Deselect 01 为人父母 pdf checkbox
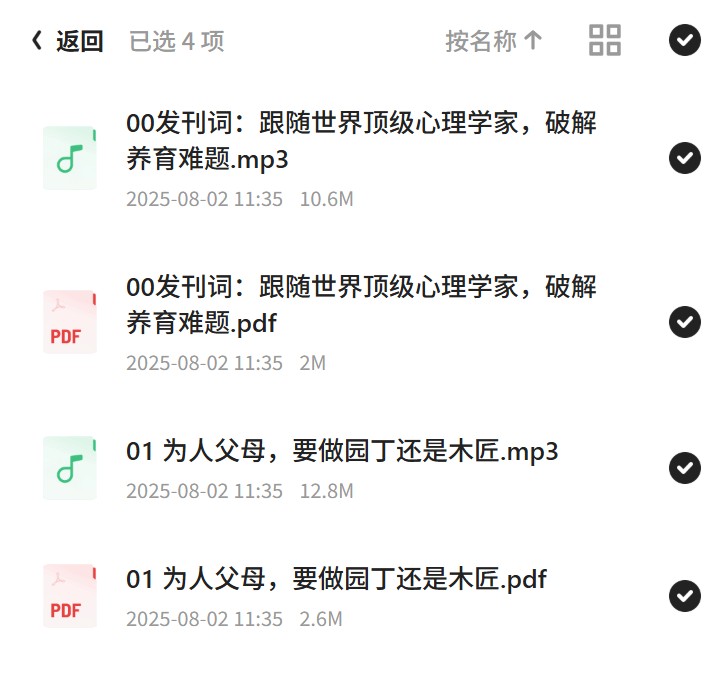Image resolution: width=712 pixels, height=699 pixels. point(684,596)
